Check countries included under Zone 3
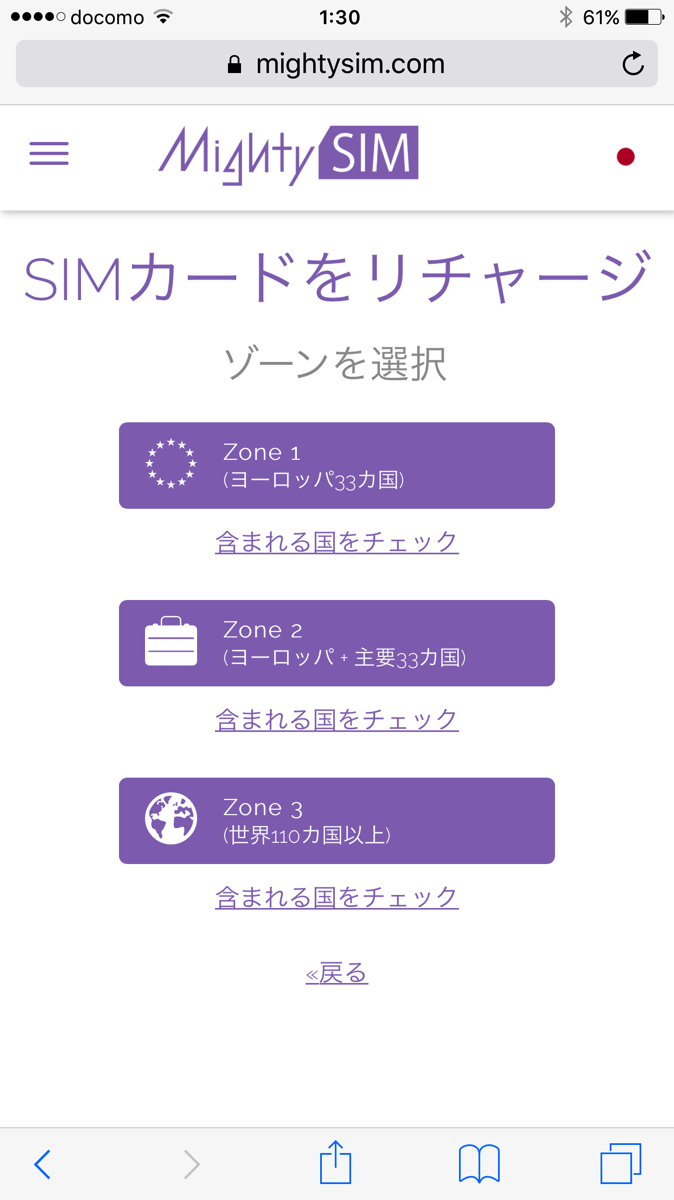 point(337,897)
